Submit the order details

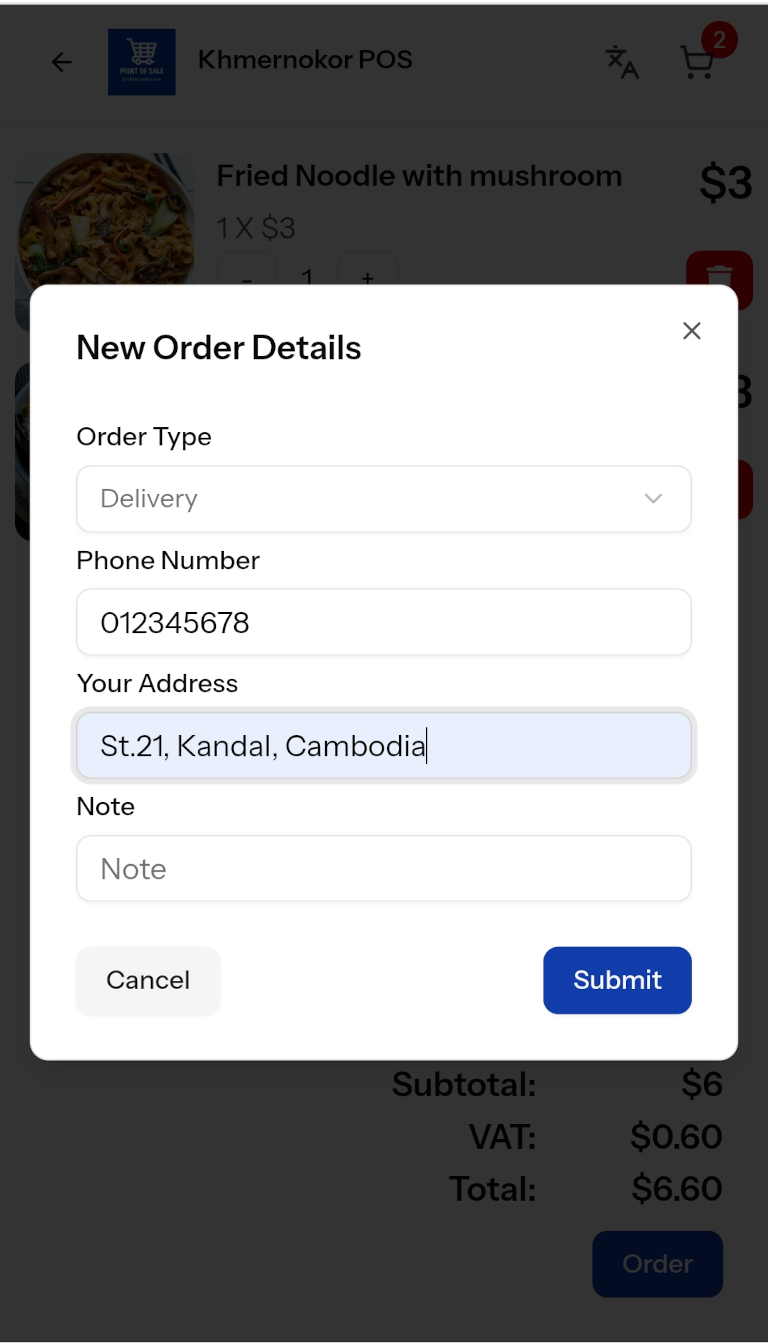click(617, 980)
